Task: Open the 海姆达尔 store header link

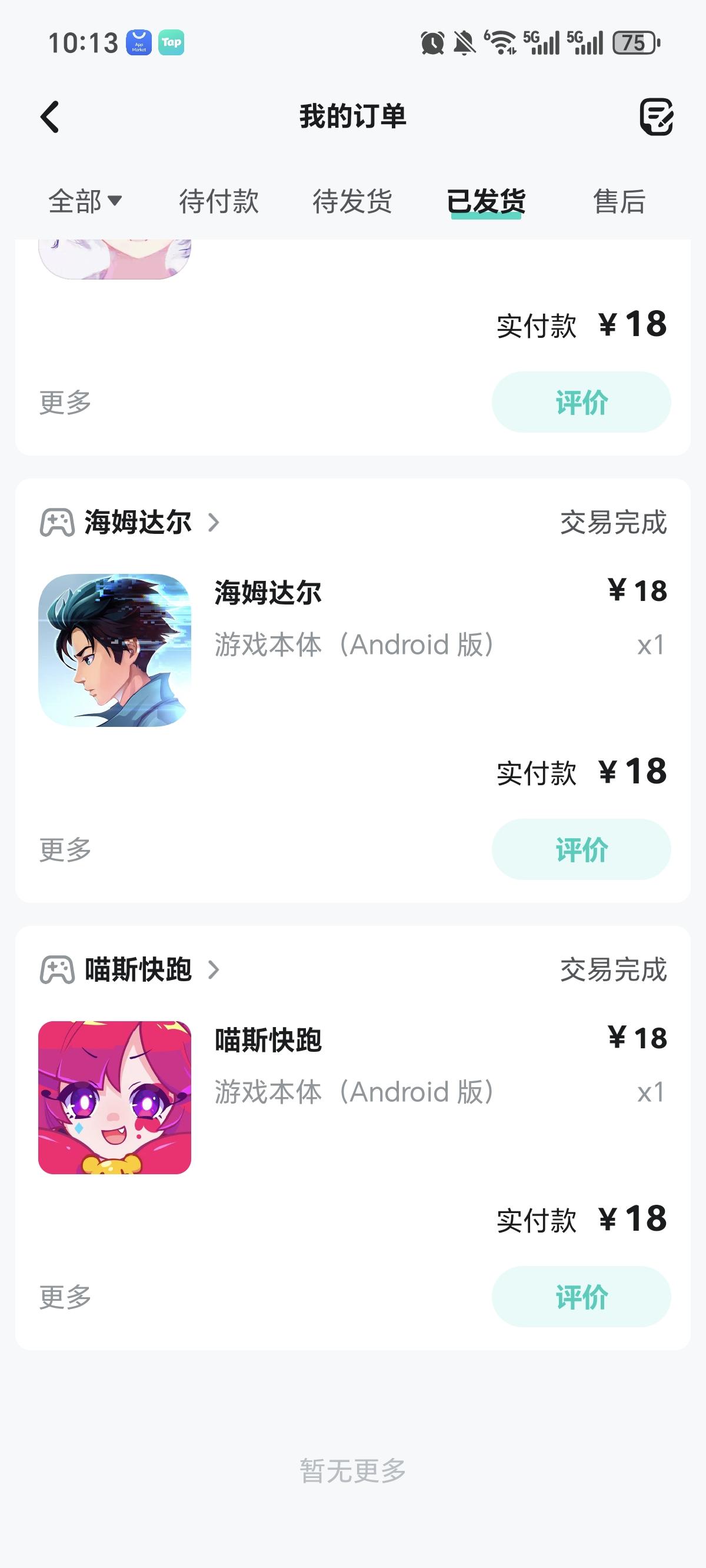Action: [x=138, y=522]
